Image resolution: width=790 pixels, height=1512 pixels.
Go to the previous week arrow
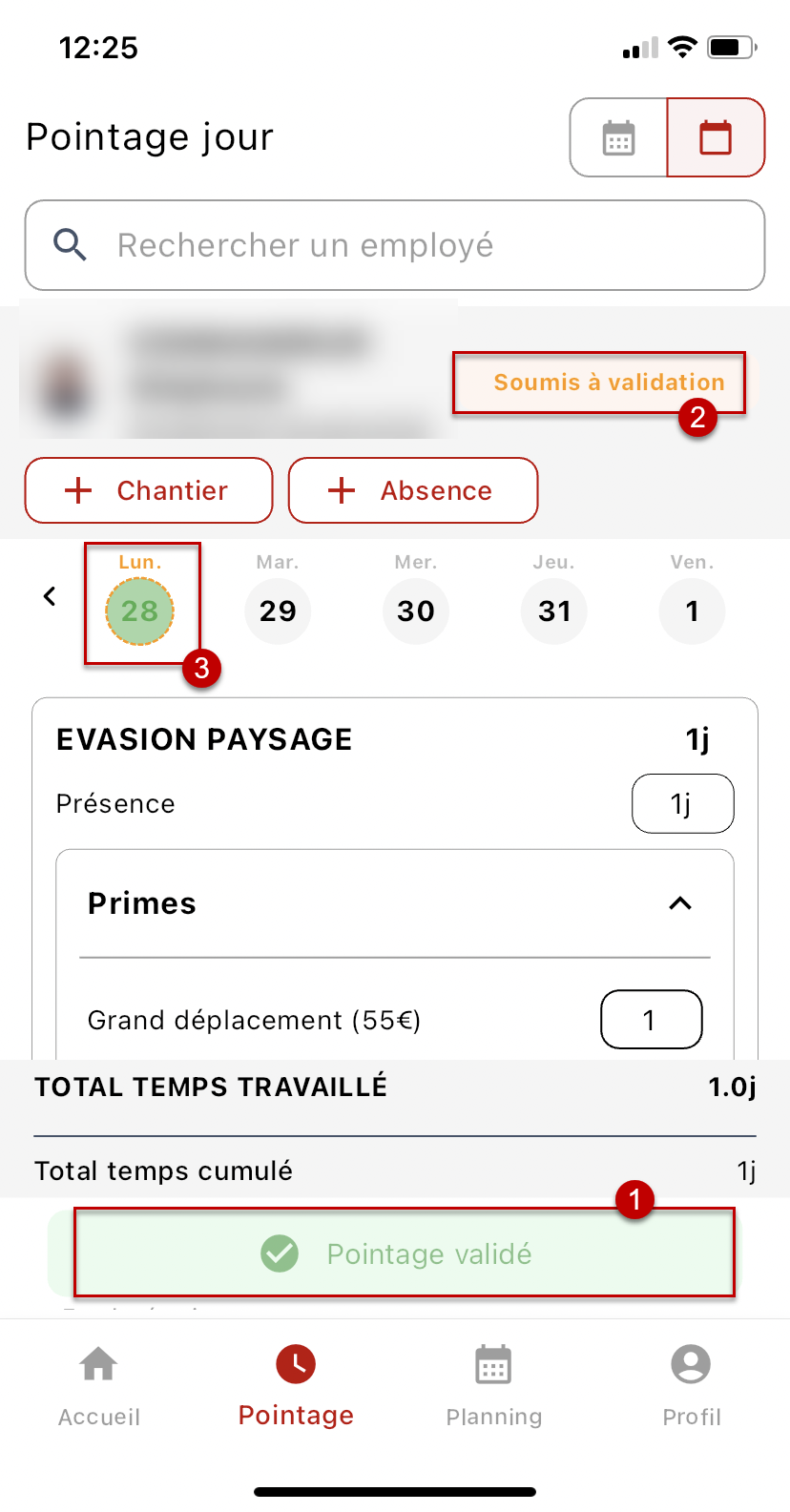[50, 597]
